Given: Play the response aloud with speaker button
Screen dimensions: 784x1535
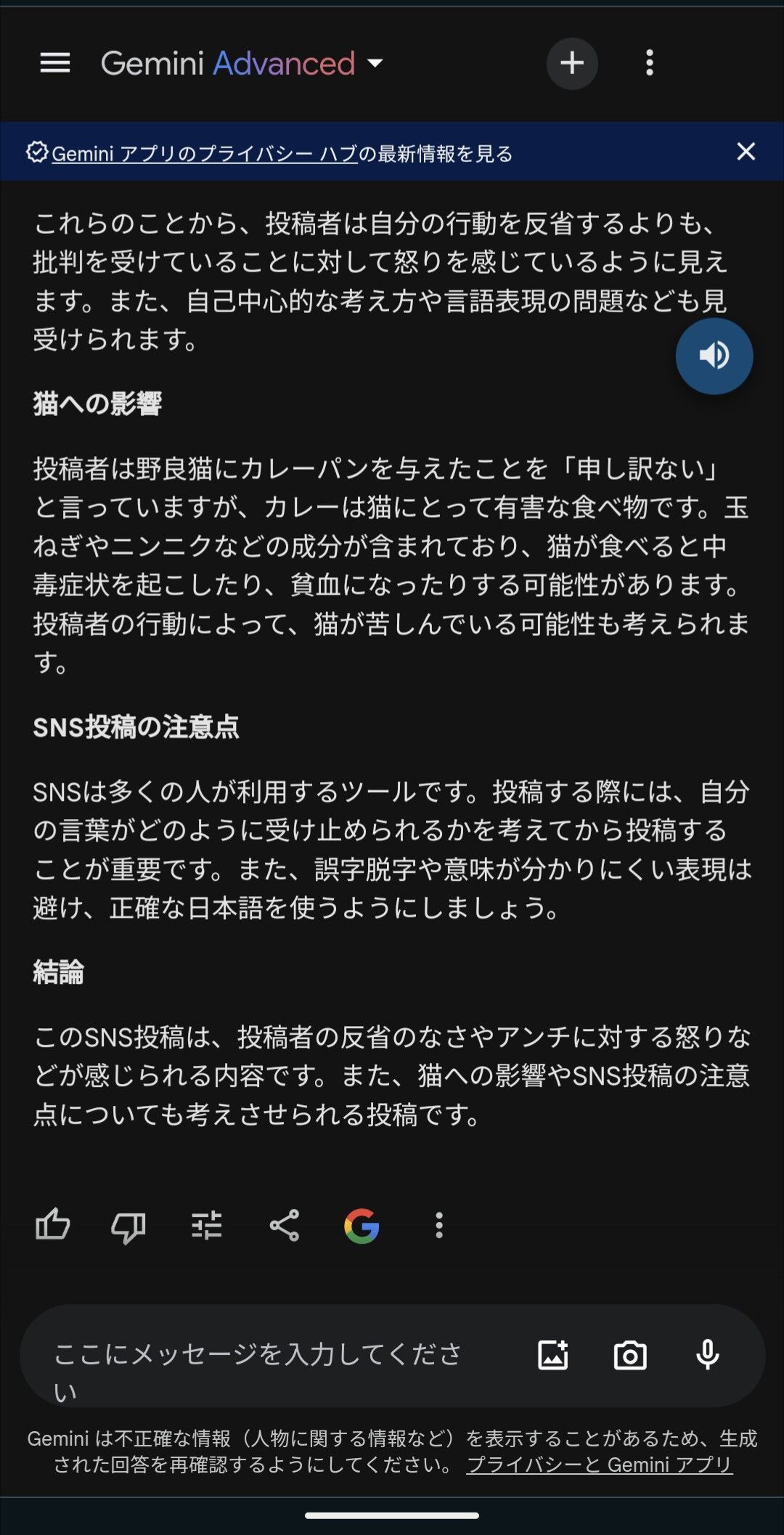Looking at the screenshot, I should pyautogui.click(x=714, y=356).
